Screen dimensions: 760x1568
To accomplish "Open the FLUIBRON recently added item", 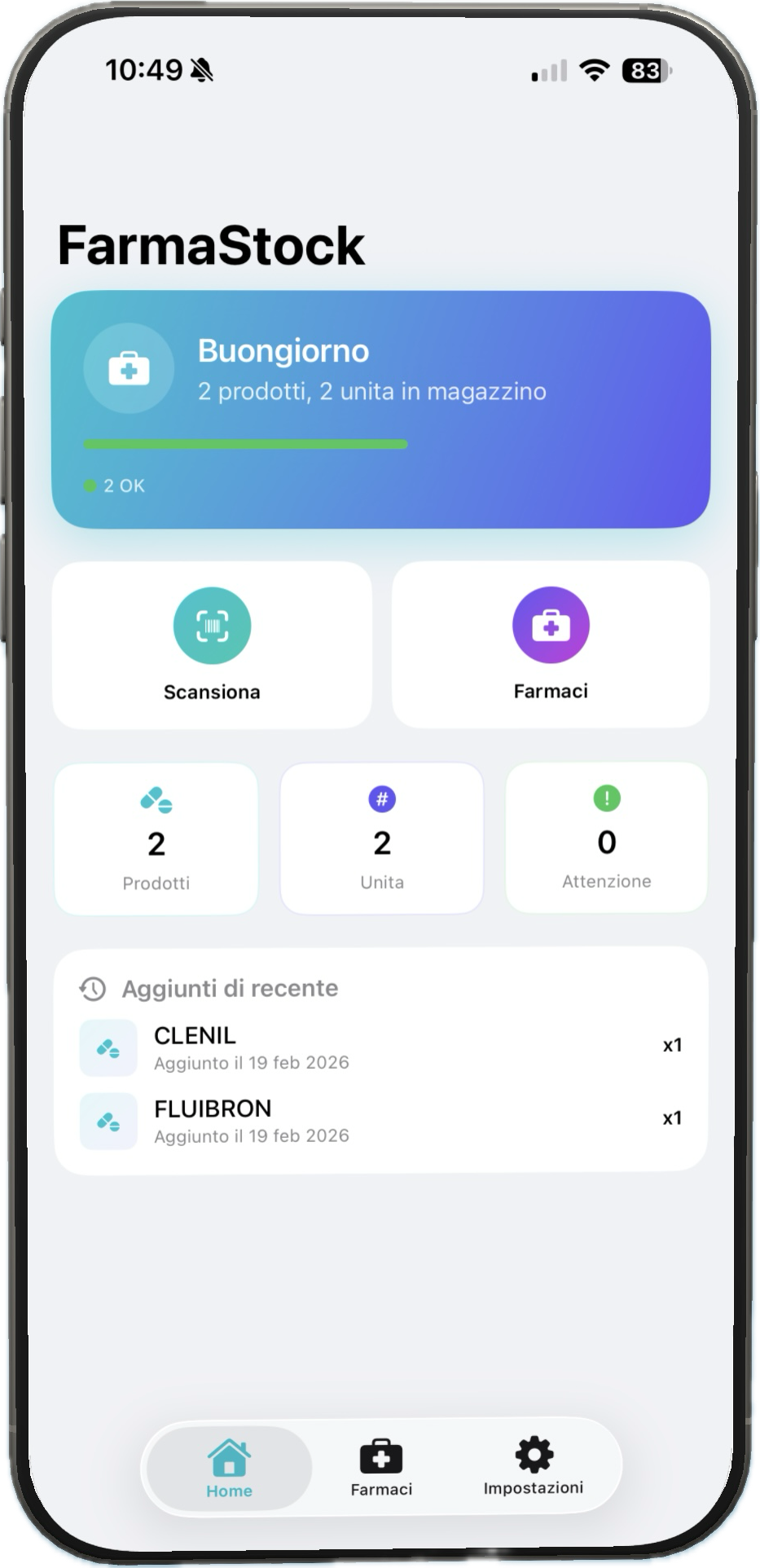I will (380, 1121).
